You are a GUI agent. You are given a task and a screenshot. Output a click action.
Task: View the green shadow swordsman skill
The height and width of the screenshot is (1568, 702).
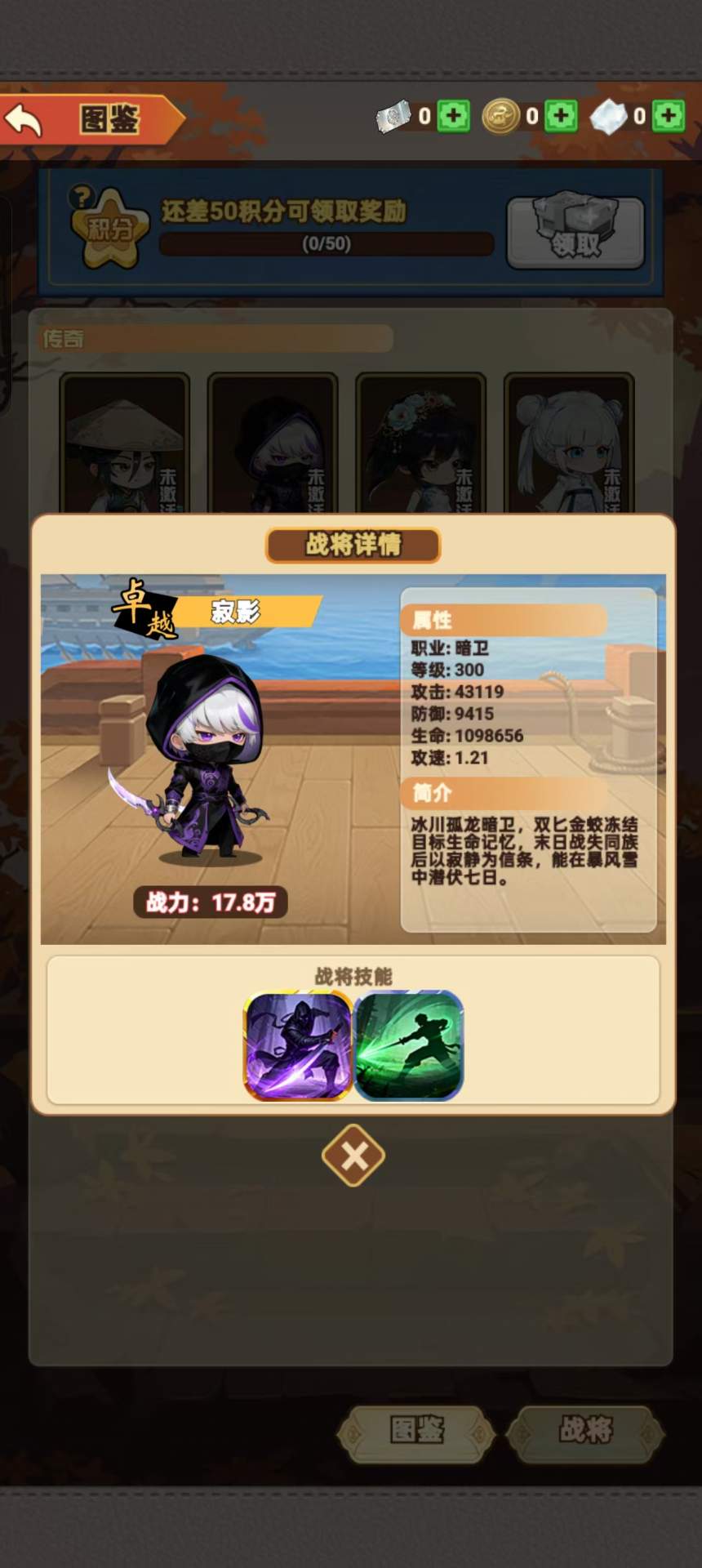[409, 1045]
